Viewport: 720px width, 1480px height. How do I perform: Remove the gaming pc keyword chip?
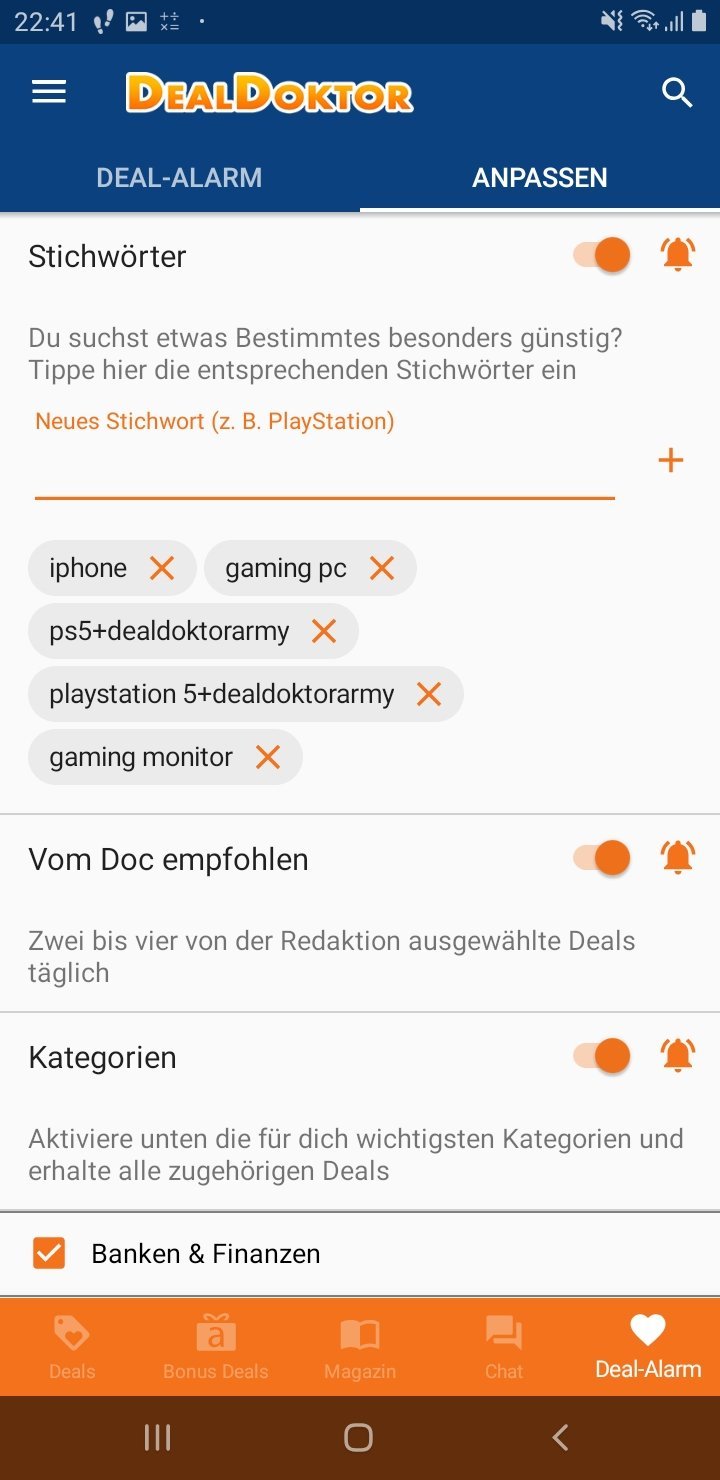coord(382,568)
